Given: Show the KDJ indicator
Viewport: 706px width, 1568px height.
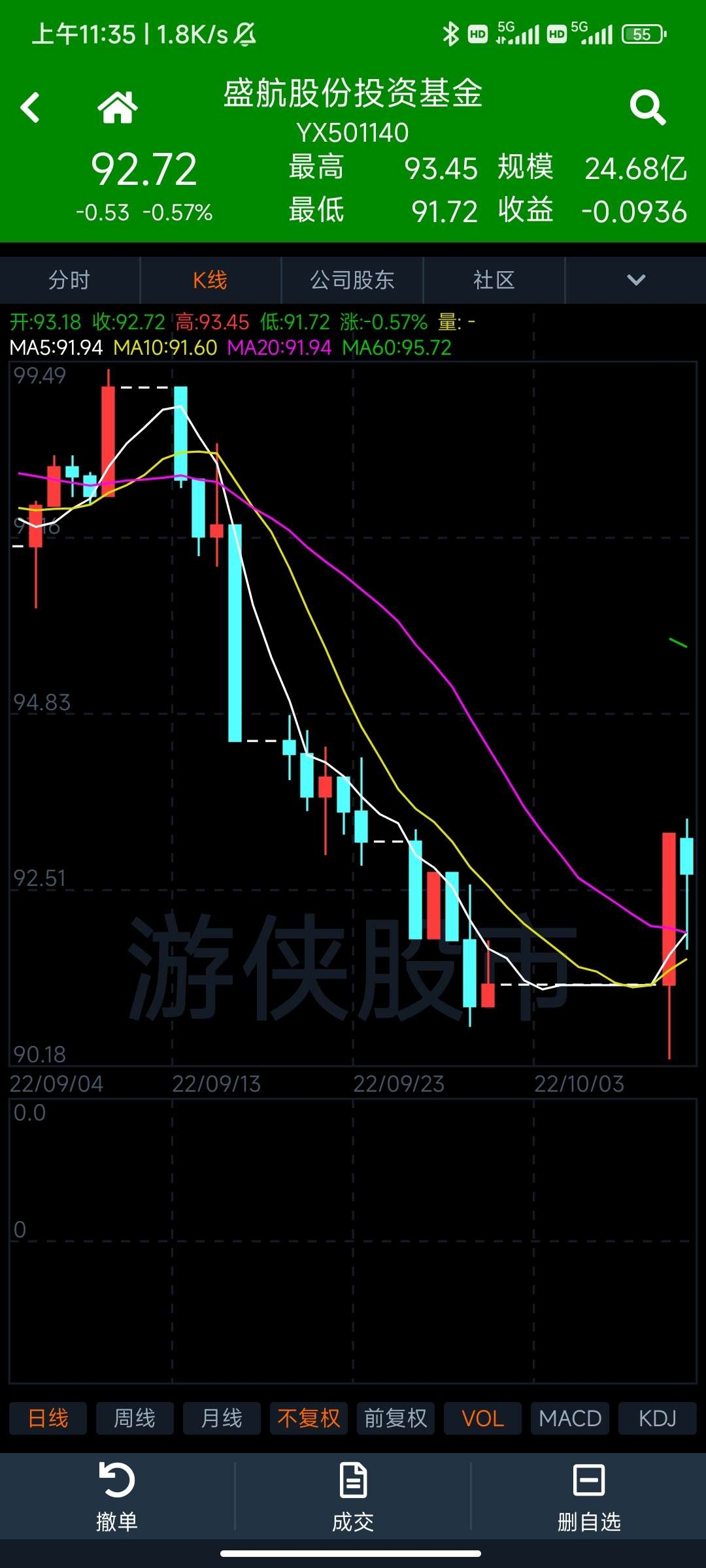Looking at the screenshot, I should click(x=657, y=1418).
